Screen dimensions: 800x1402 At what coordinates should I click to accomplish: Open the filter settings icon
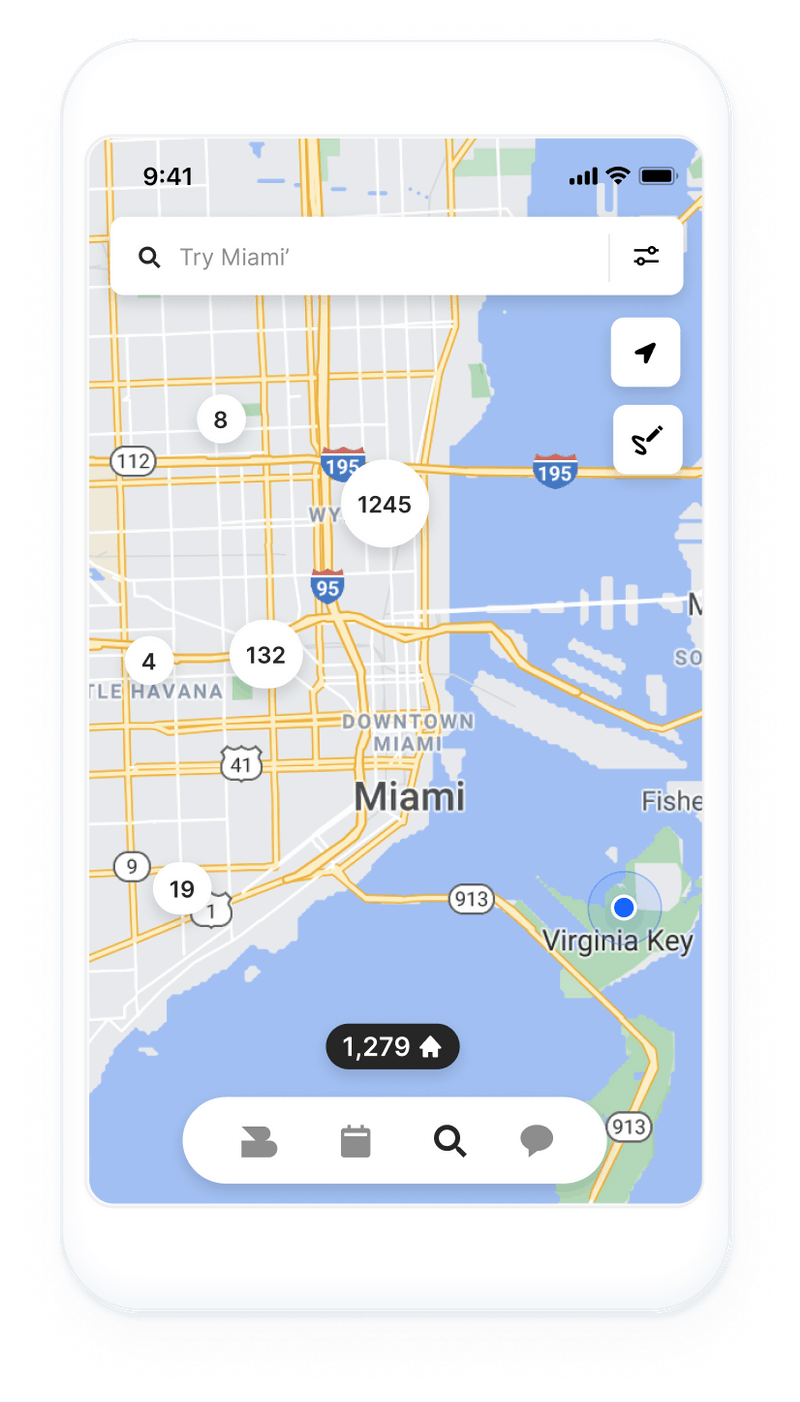pyautogui.click(x=646, y=256)
